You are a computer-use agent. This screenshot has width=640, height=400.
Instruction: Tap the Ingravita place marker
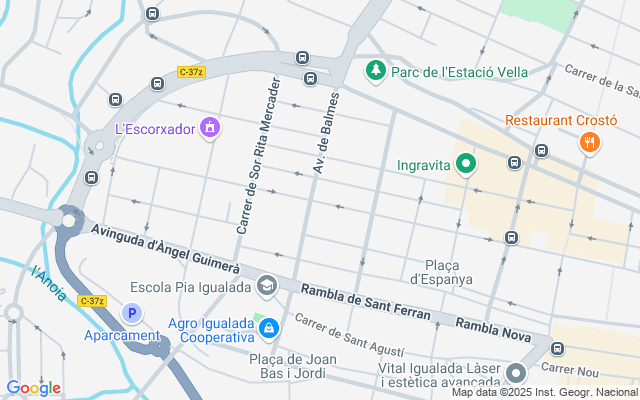[466, 164]
